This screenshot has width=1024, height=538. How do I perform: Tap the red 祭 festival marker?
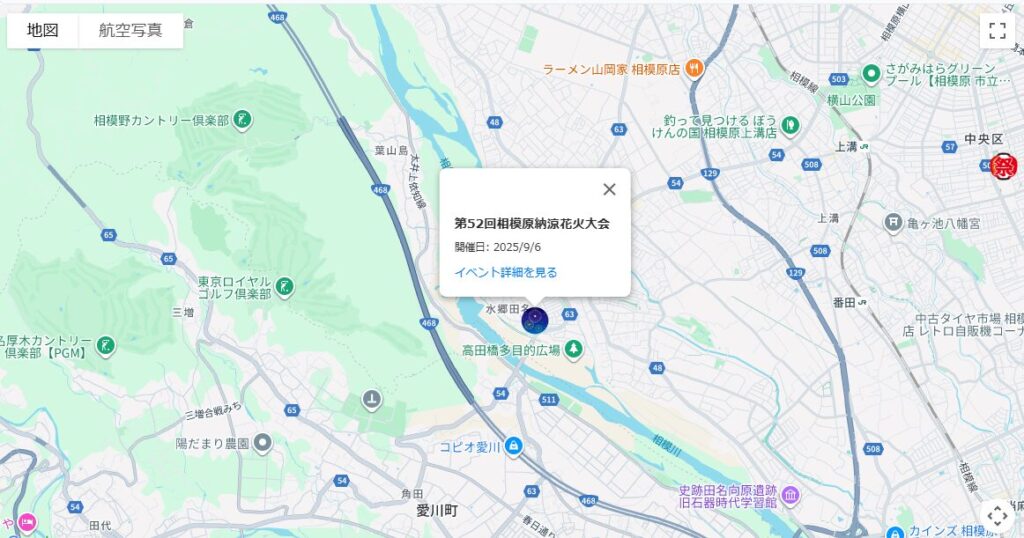tap(1003, 166)
